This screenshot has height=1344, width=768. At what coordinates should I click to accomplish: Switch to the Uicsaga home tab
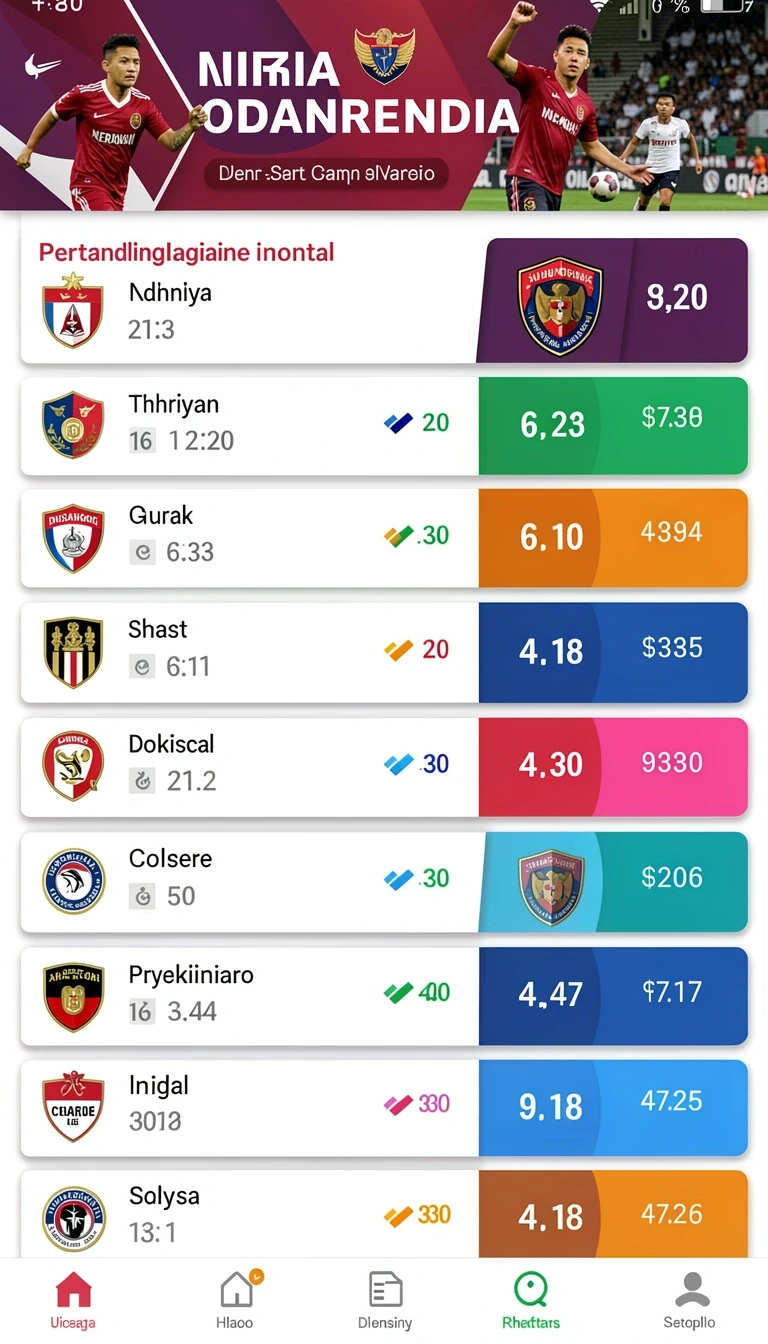[x=73, y=1300]
